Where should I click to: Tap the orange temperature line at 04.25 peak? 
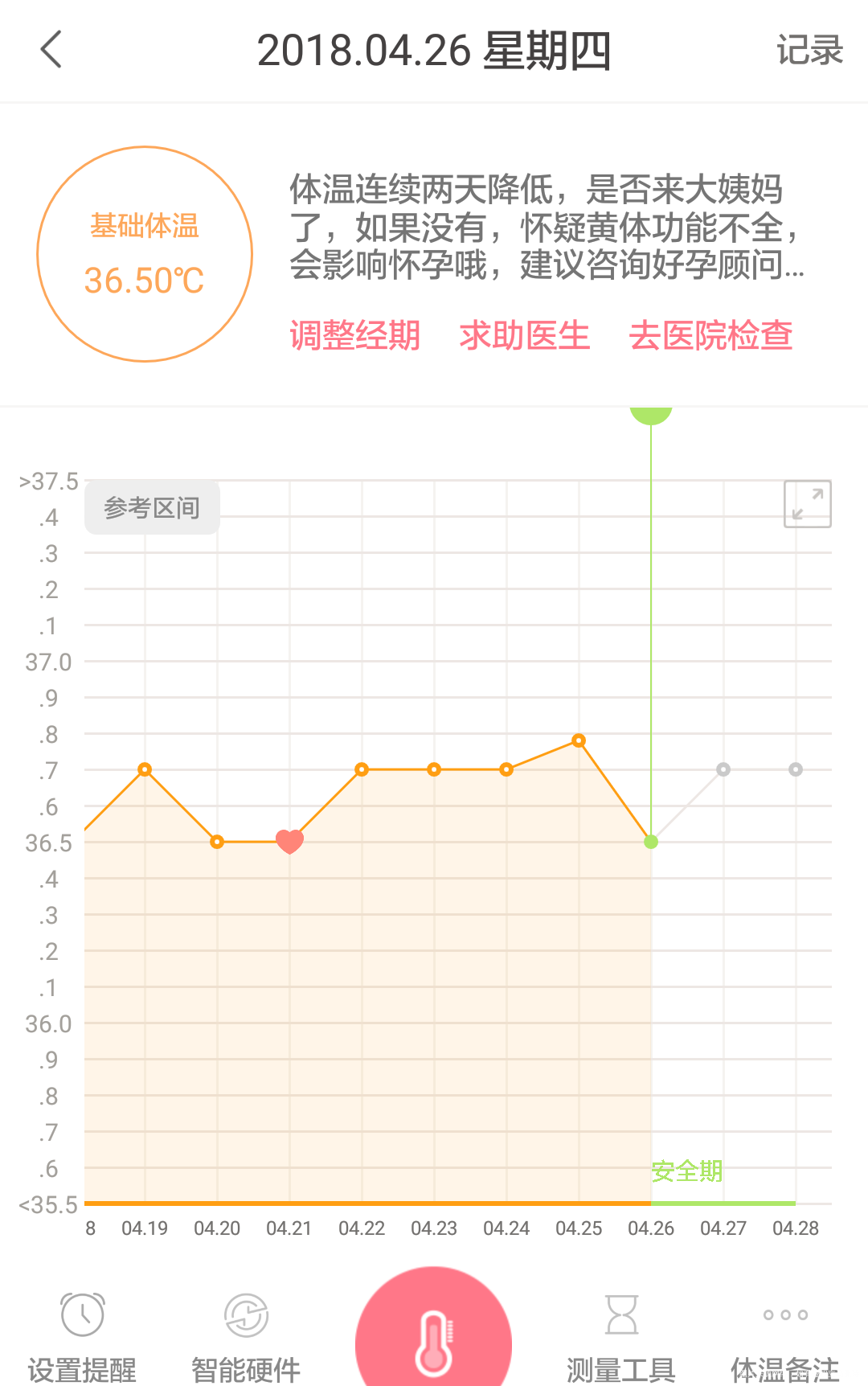point(578,740)
